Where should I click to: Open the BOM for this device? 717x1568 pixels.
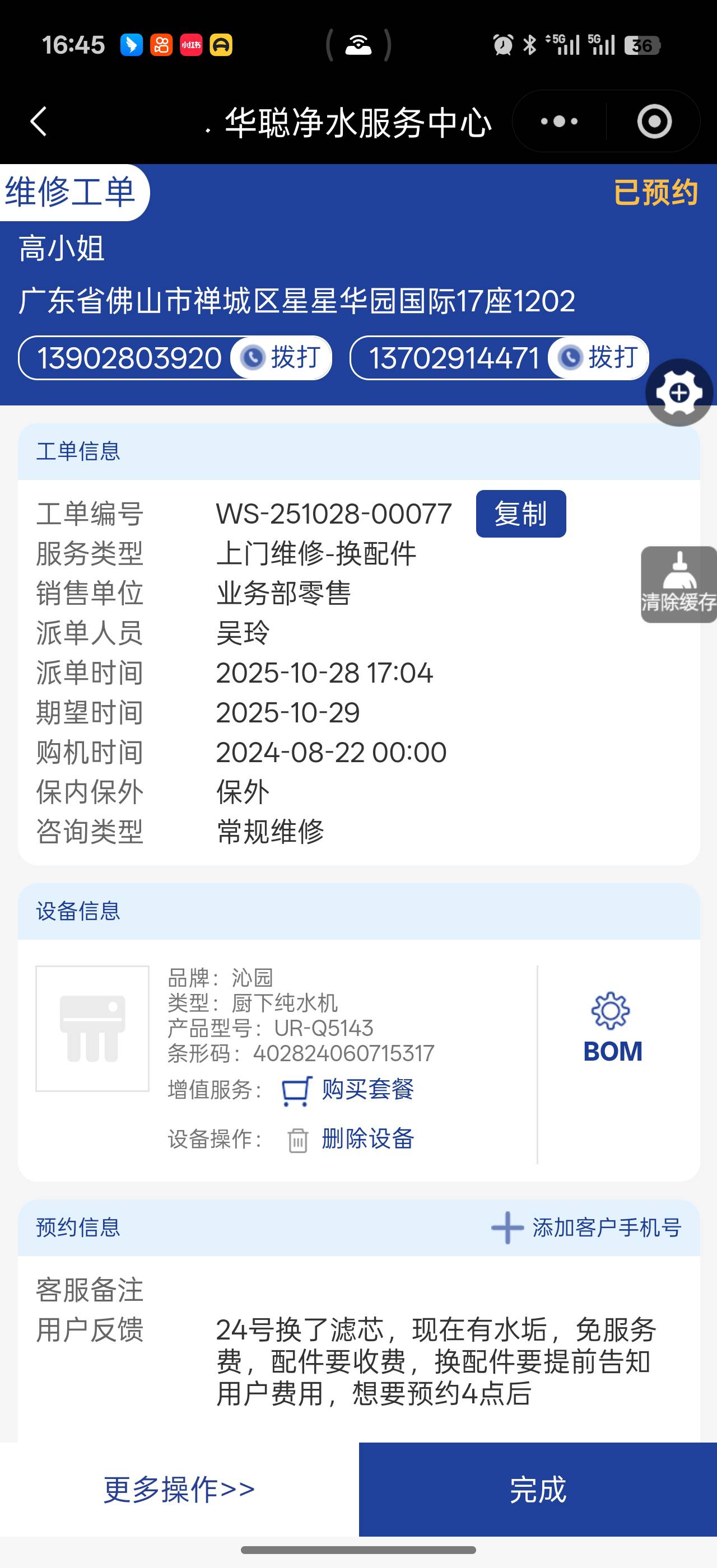[x=612, y=1028]
